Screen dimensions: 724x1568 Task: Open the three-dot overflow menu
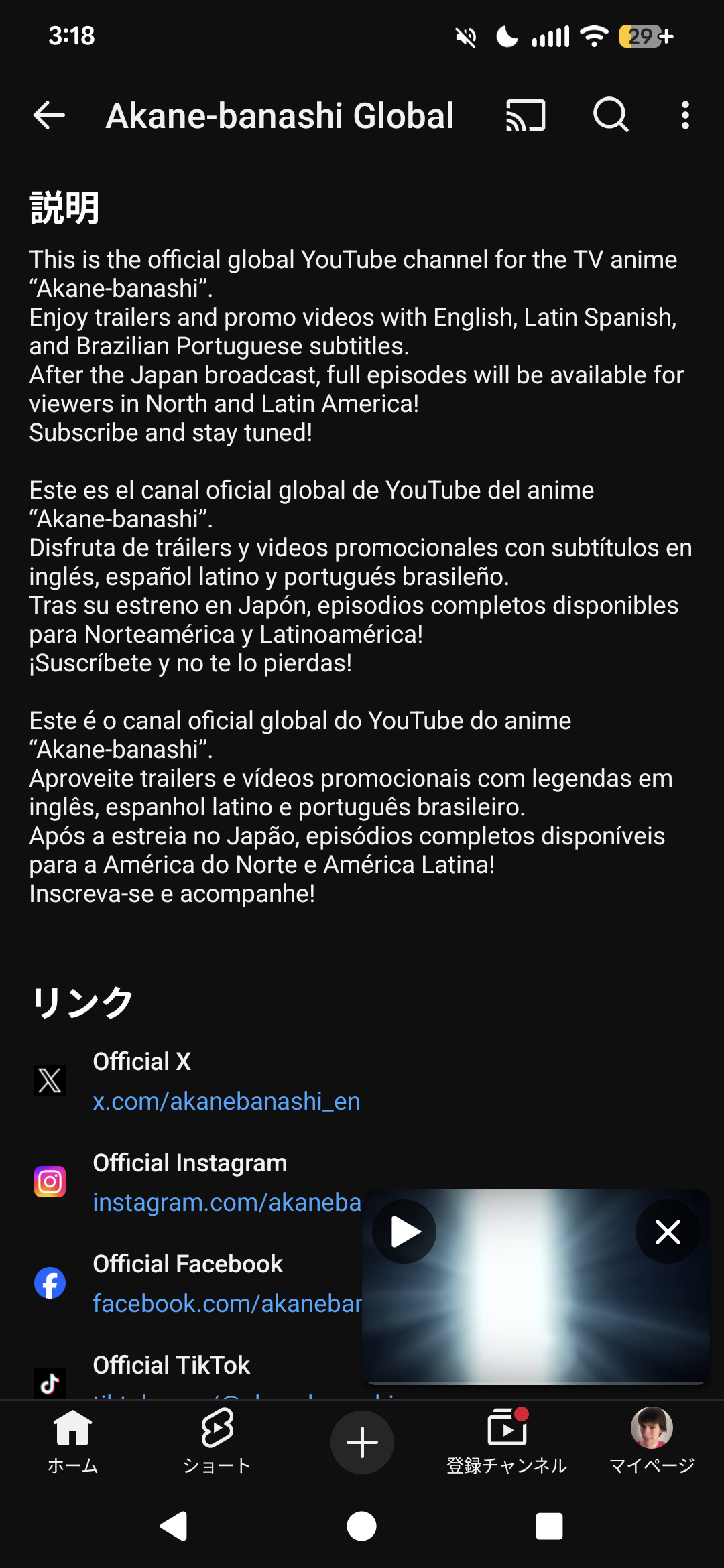684,115
